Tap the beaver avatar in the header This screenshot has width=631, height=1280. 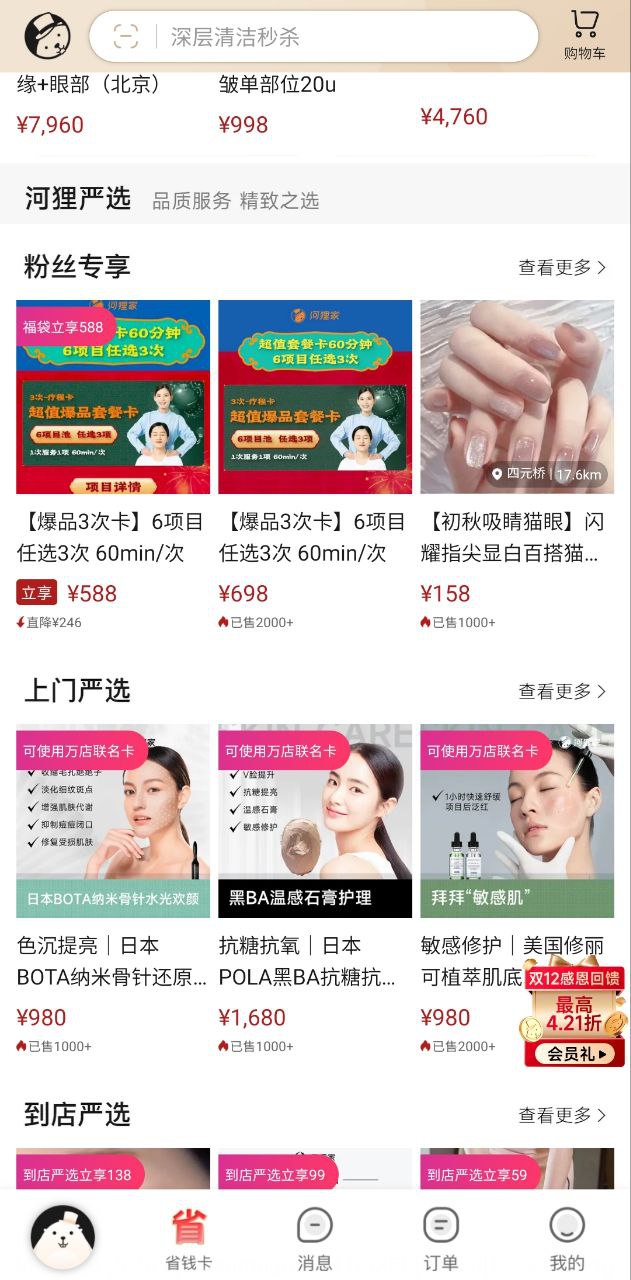(47, 37)
